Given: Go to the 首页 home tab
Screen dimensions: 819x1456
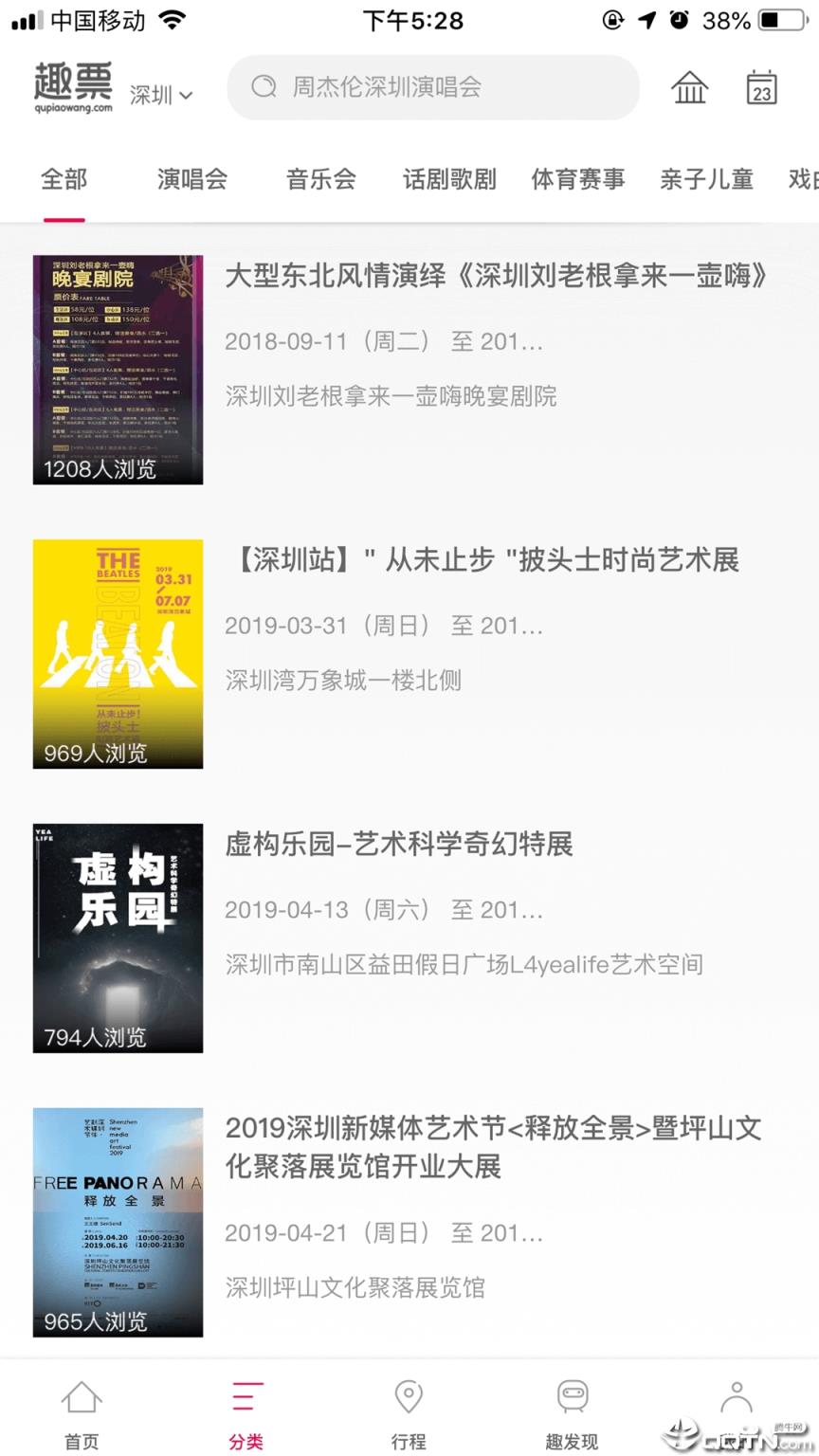Looking at the screenshot, I should click(x=82, y=1414).
